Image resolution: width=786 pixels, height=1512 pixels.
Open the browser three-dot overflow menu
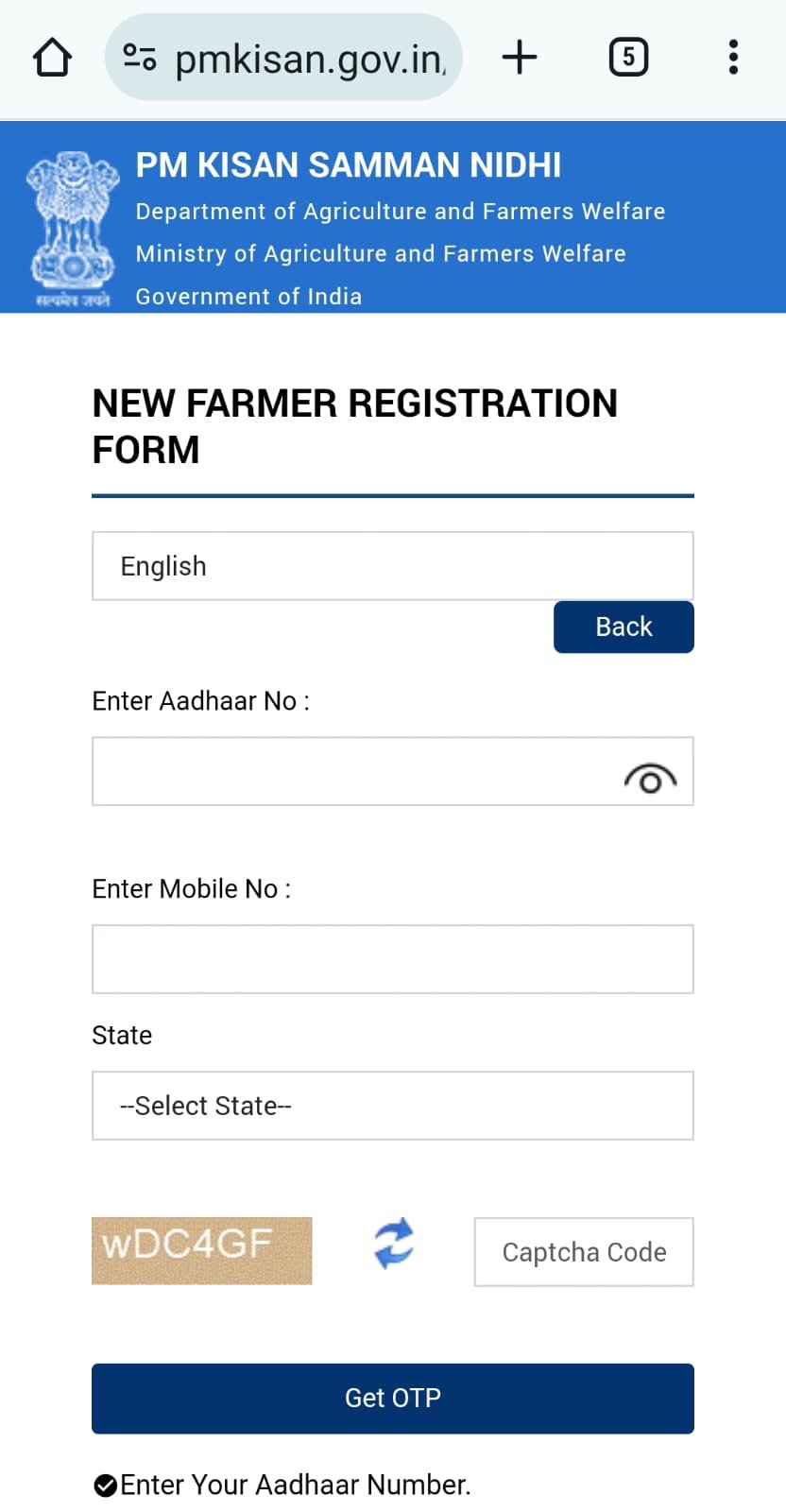click(x=733, y=57)
